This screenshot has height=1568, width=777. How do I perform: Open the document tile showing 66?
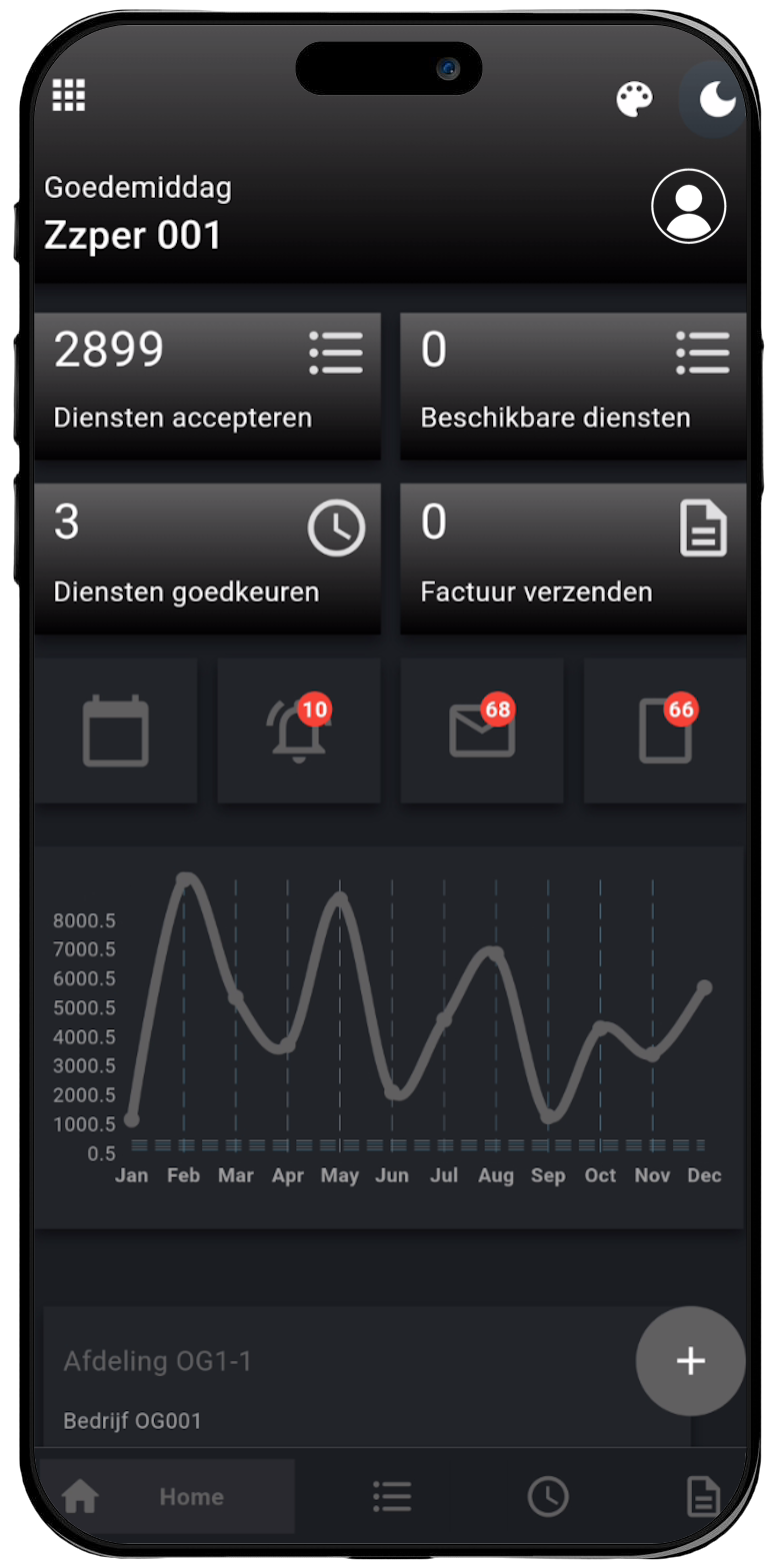pos(665,731)
